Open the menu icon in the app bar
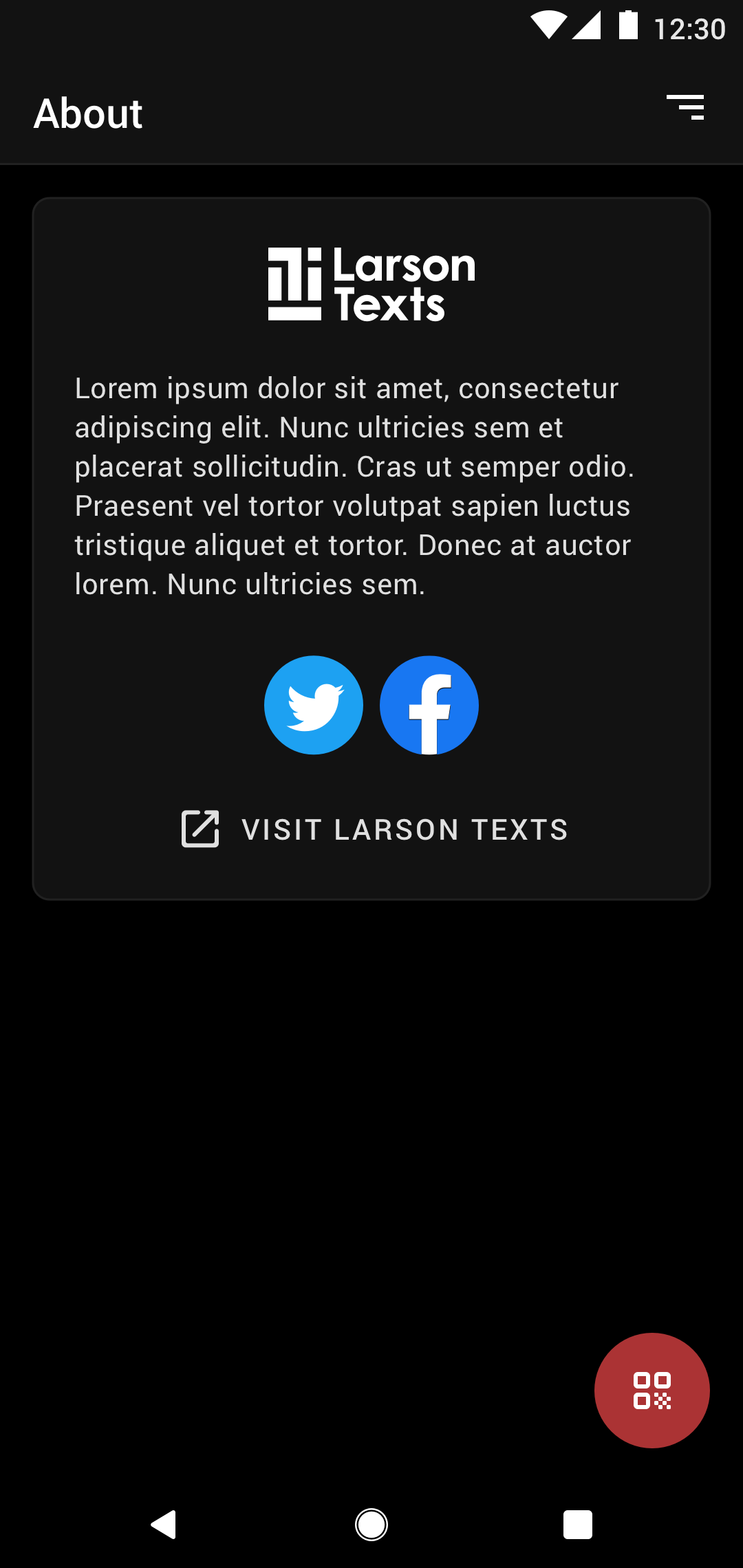 coord(685,108)
